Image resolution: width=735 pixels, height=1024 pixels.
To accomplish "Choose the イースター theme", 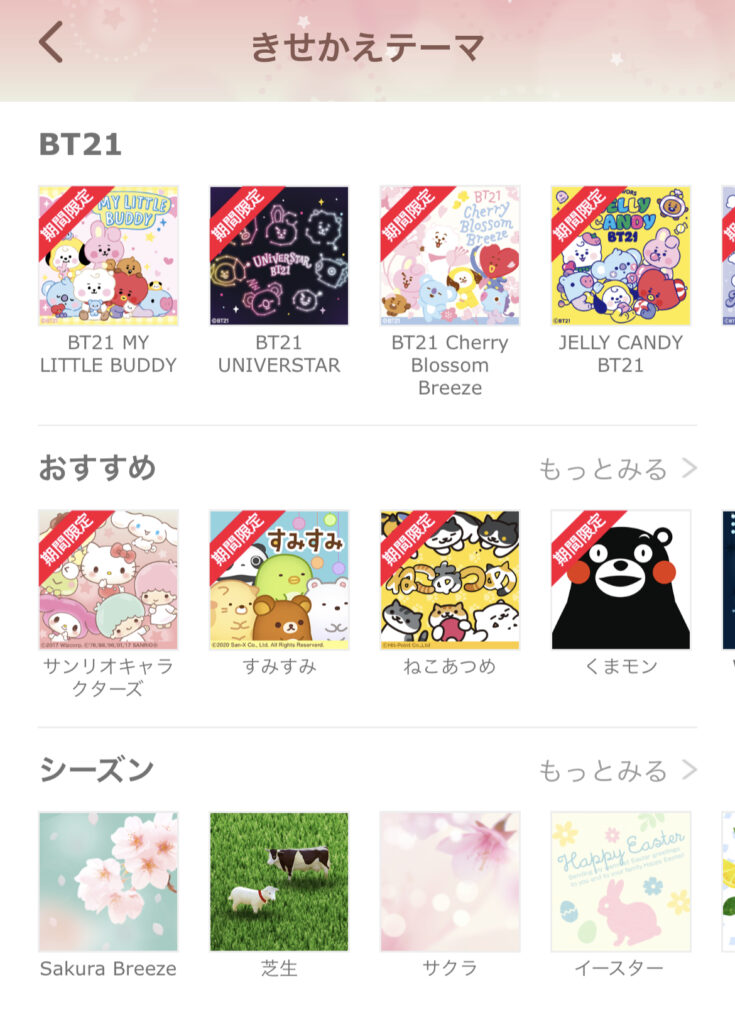I will 620,881.
